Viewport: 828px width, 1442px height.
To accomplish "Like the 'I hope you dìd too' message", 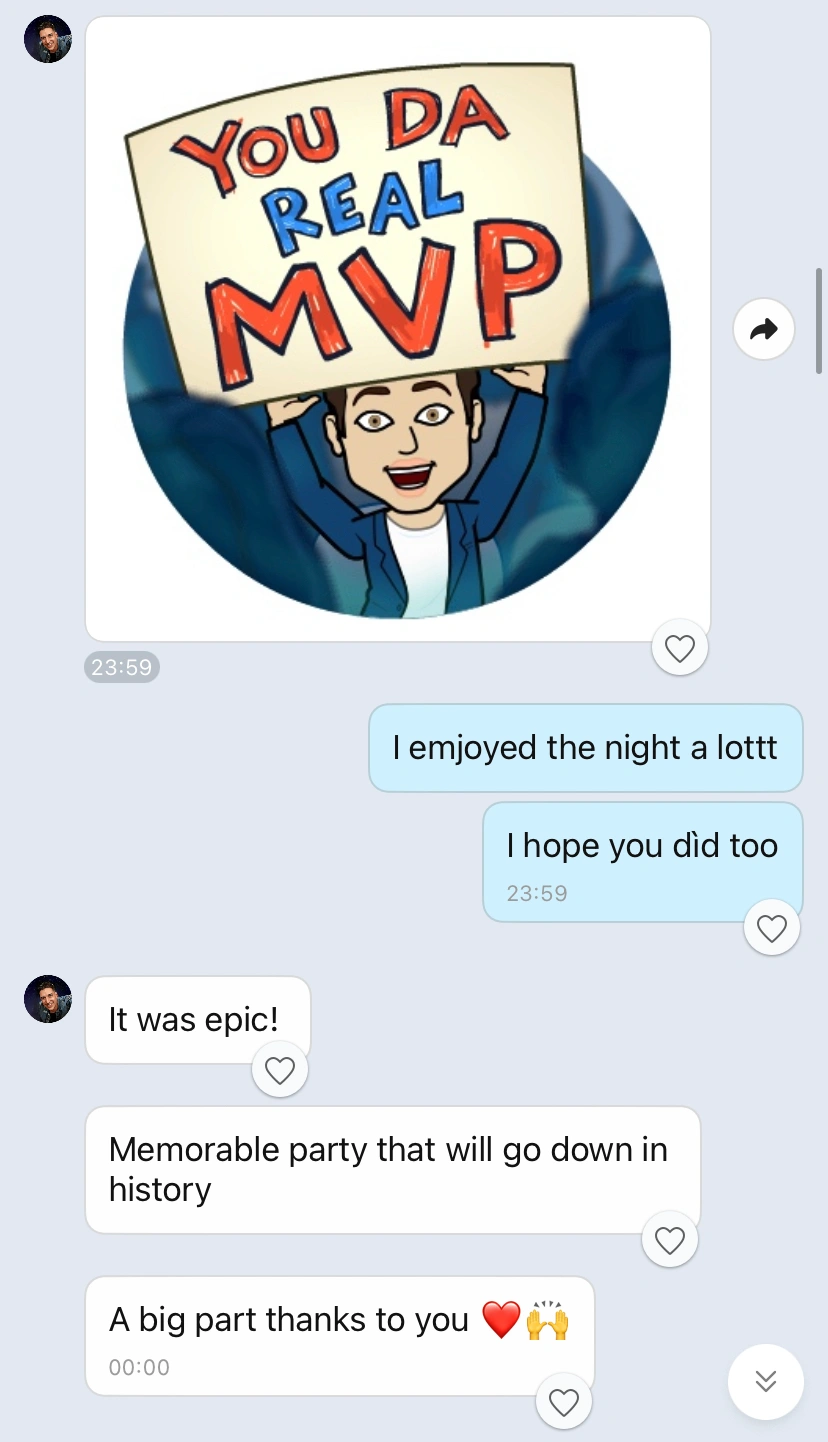I will point(772,929).
